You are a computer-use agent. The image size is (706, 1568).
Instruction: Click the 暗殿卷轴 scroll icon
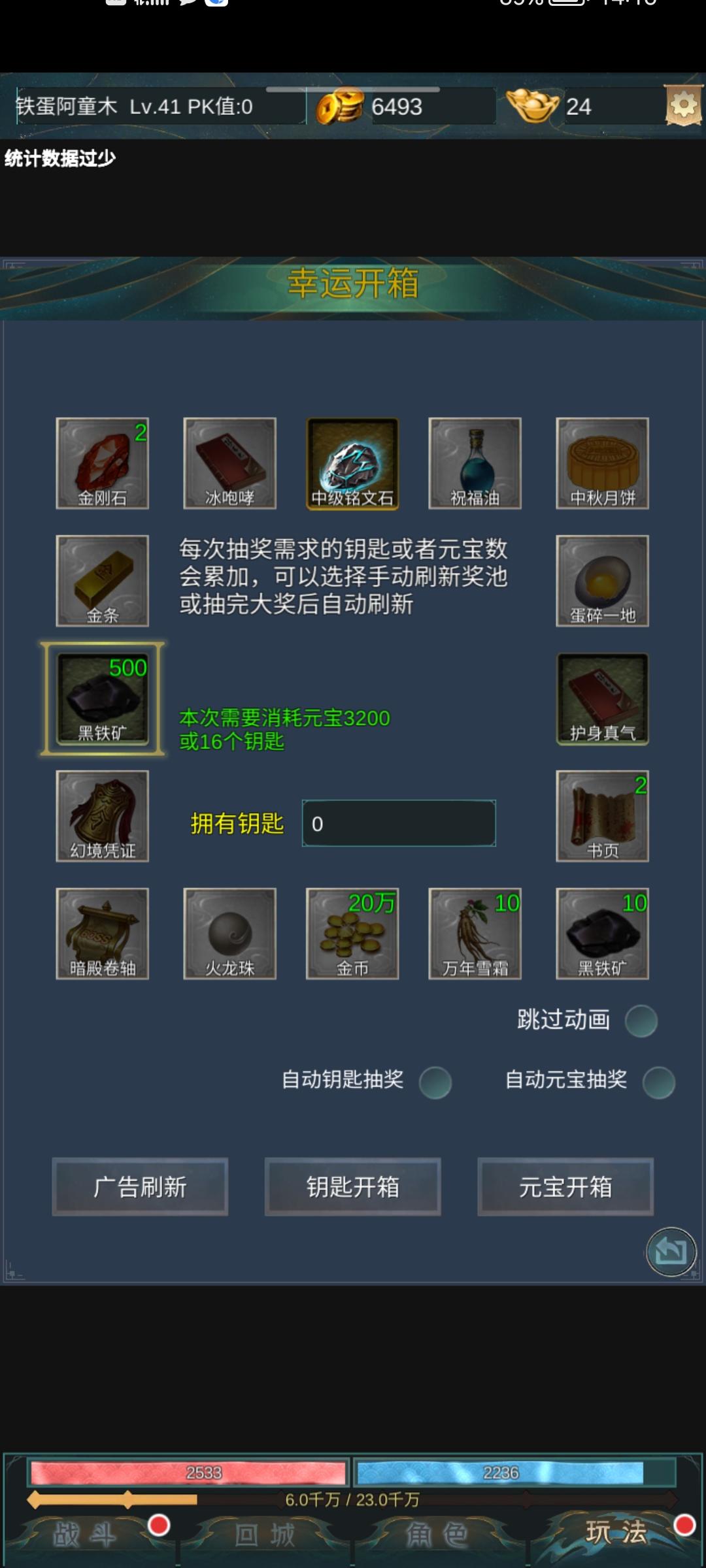click(103, 934)
